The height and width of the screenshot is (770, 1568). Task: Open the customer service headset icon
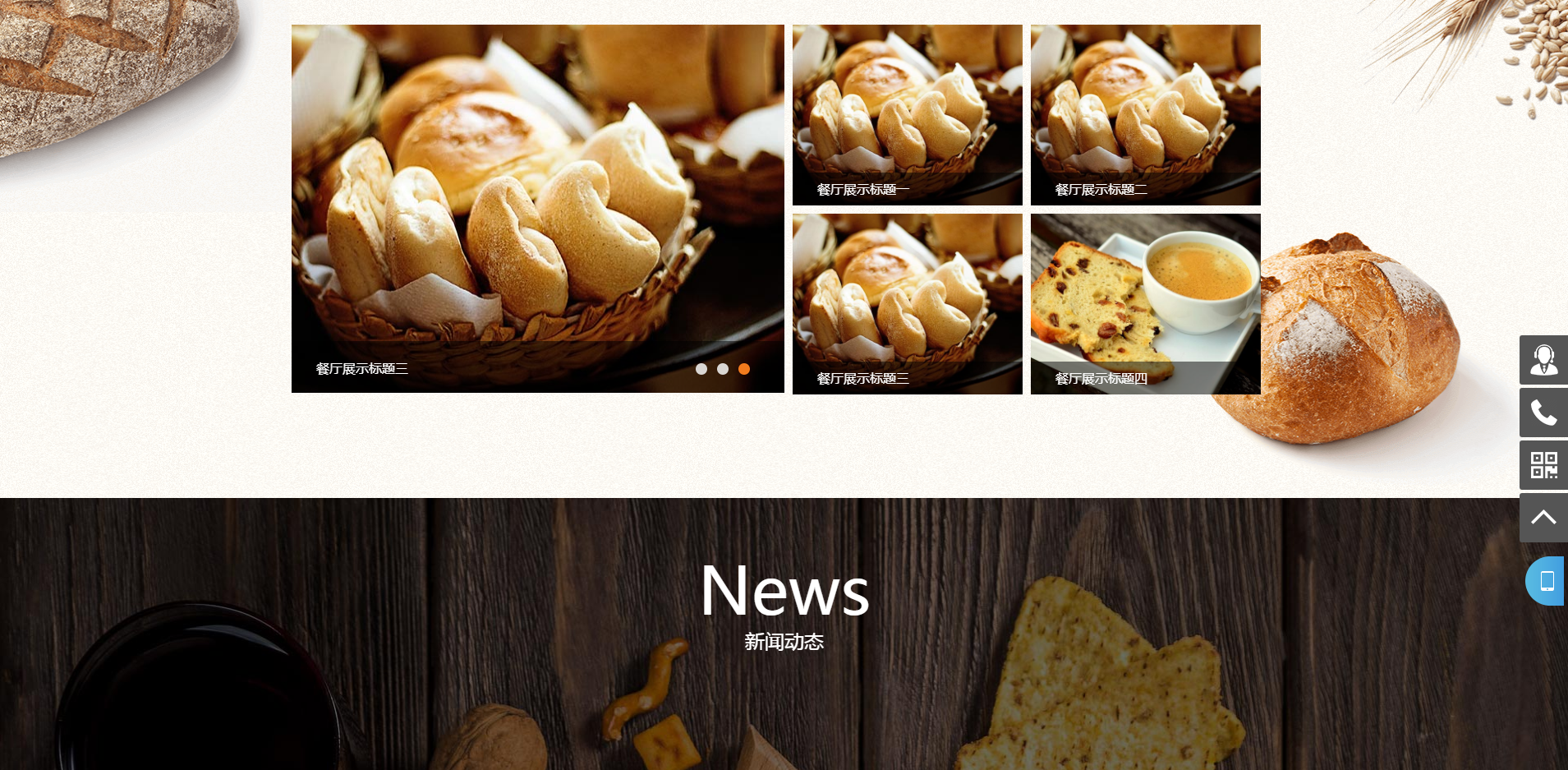tap(1543, 360)
